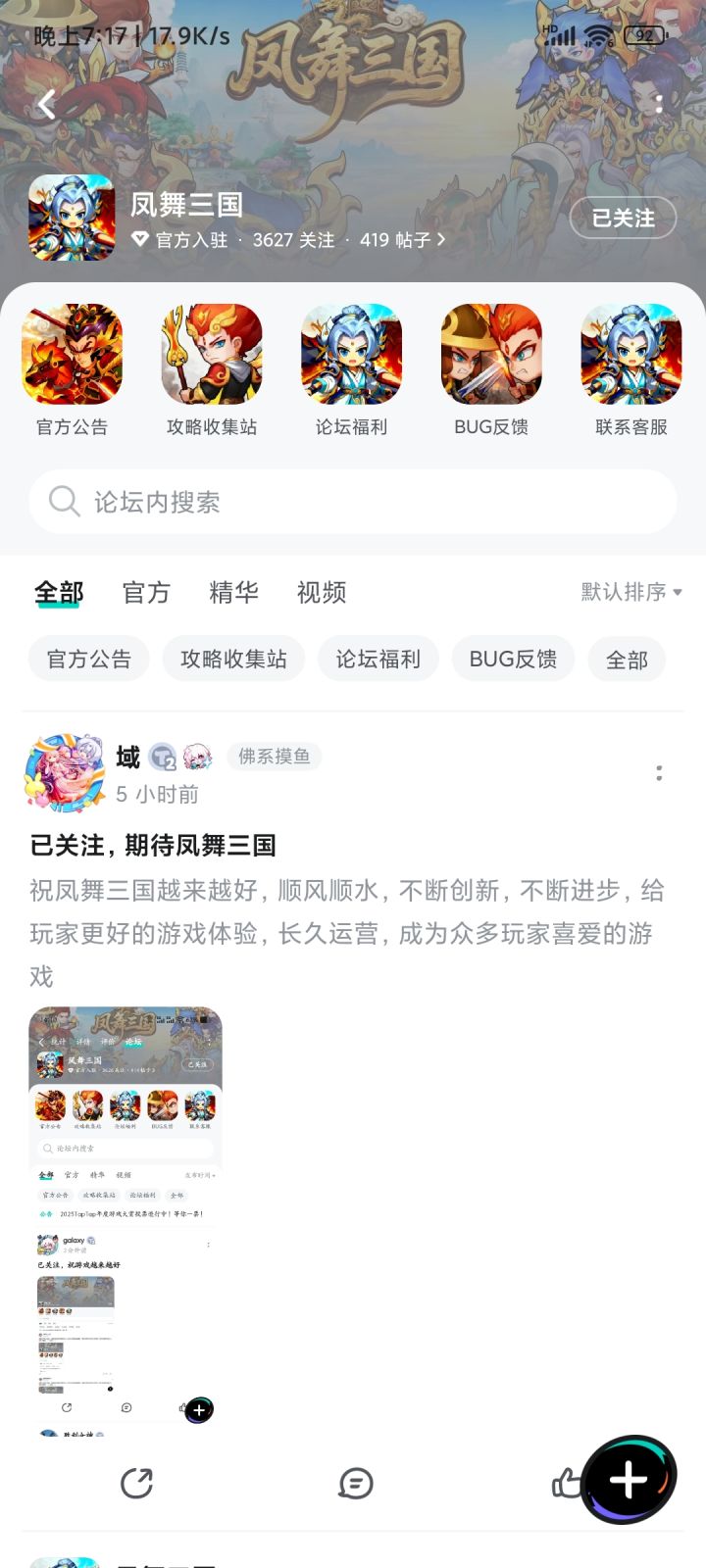Open the post's three-dot options menu
The width and height of the screenshot is (706, 1568).
pyautogui.click(x=659, y=774)
